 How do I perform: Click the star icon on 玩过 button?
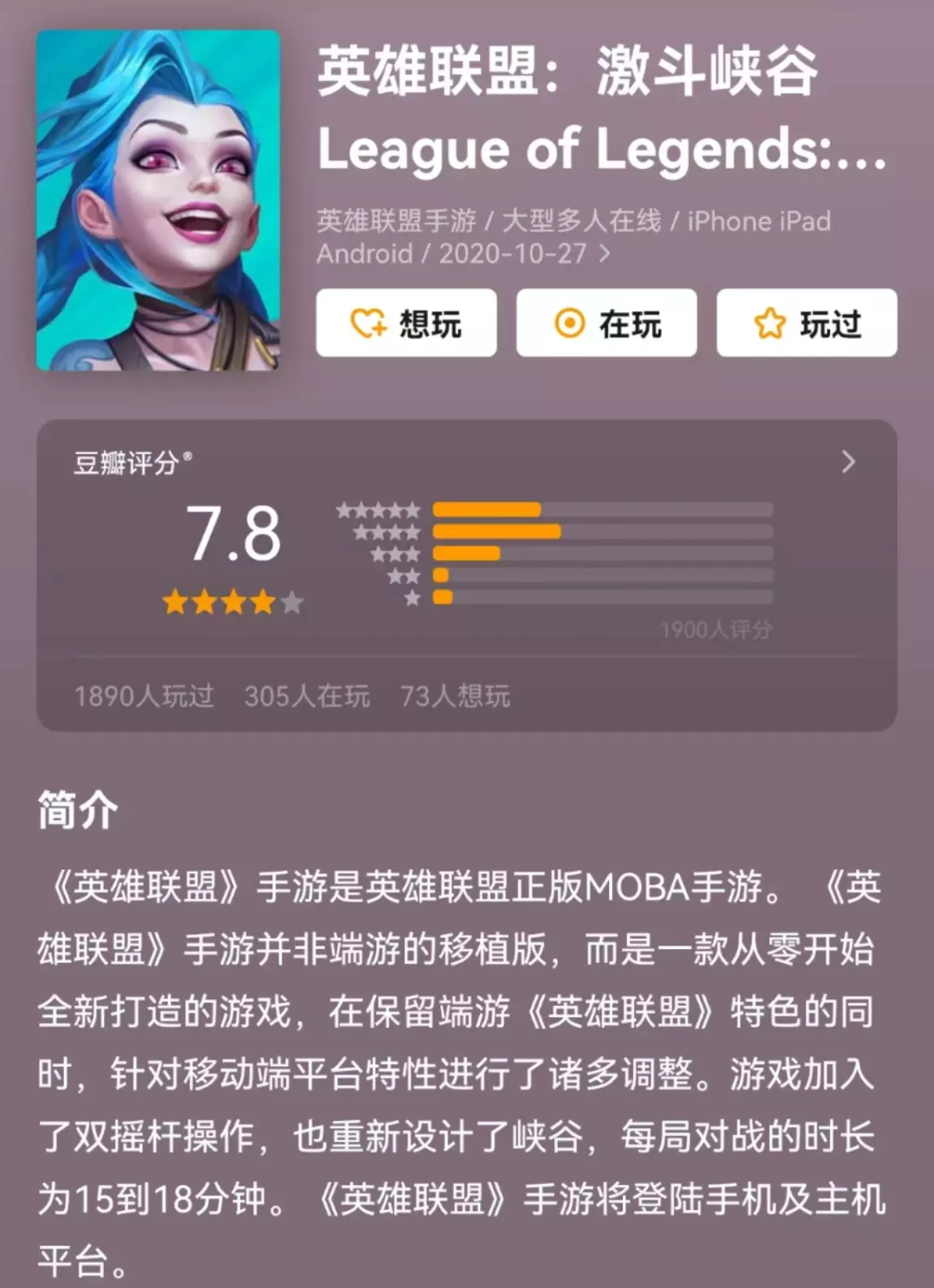[x=768, y=323]
